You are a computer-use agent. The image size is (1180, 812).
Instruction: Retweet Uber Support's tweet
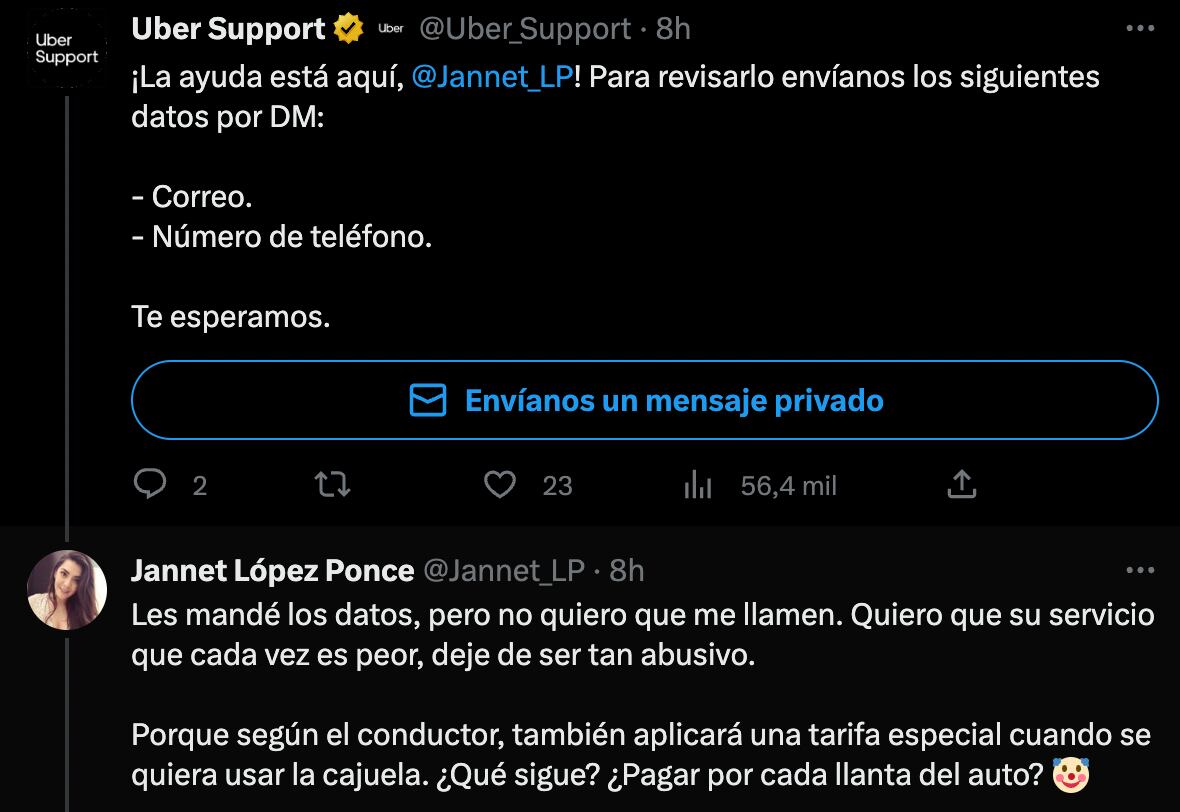[x=332, y=486]
